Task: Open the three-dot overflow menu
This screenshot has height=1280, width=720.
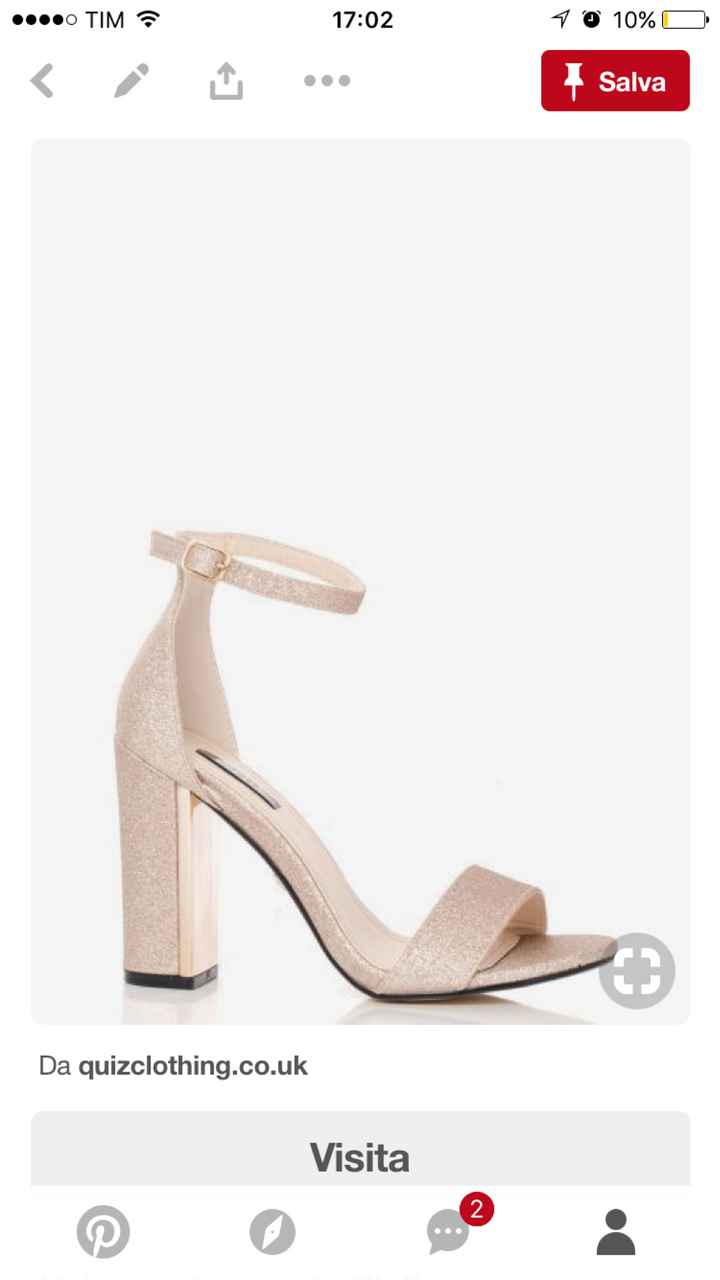Action: point(327,81)
